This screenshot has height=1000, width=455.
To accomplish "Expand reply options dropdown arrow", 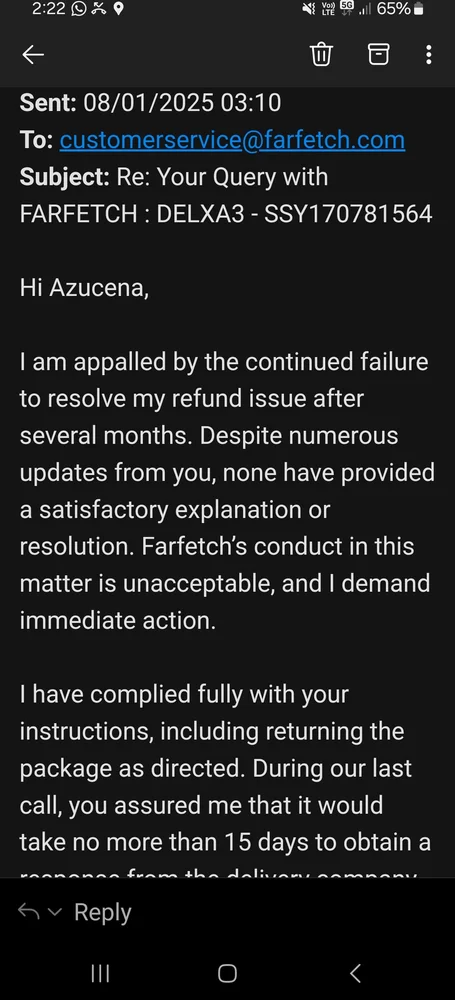I will [x=56, y=913].
